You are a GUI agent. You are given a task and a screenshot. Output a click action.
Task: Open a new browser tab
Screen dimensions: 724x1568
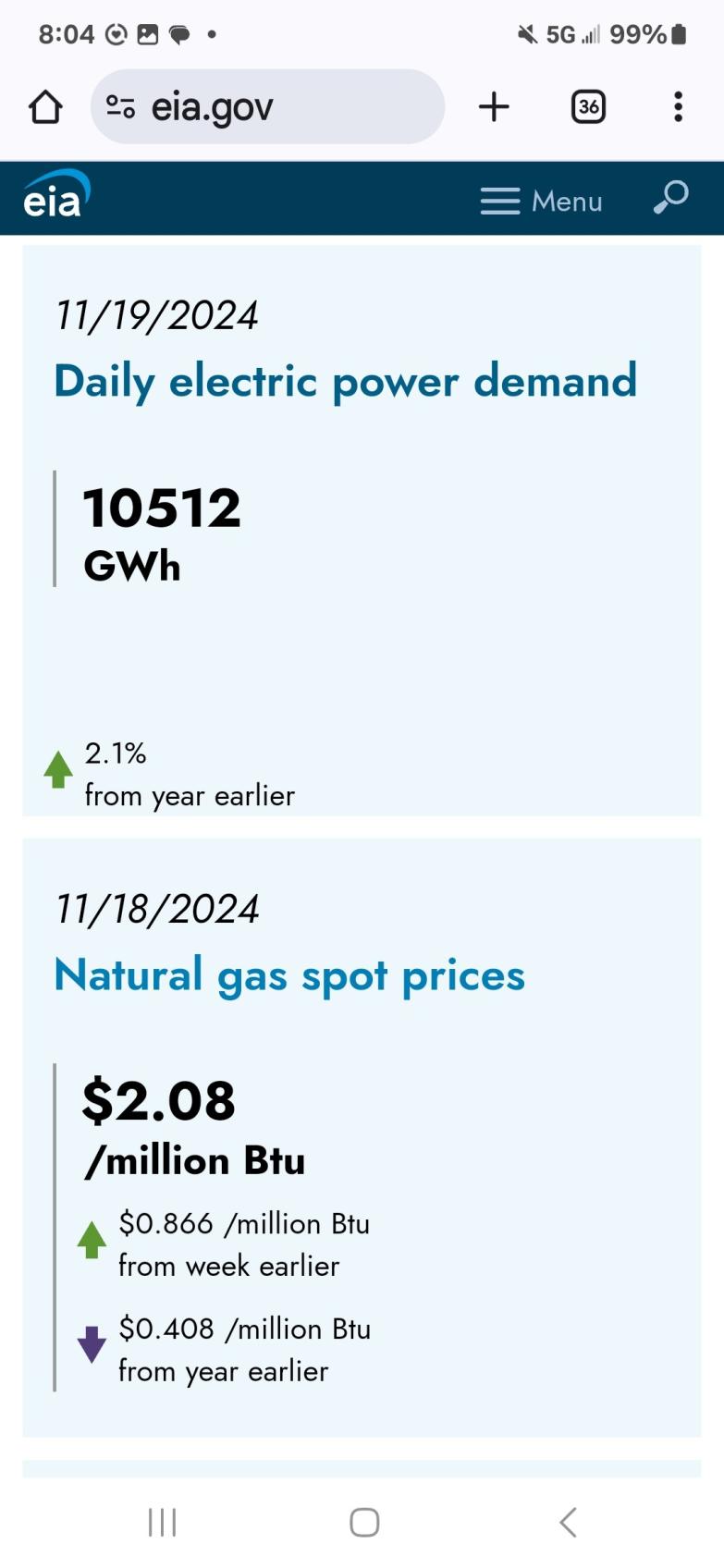(494, 107)
